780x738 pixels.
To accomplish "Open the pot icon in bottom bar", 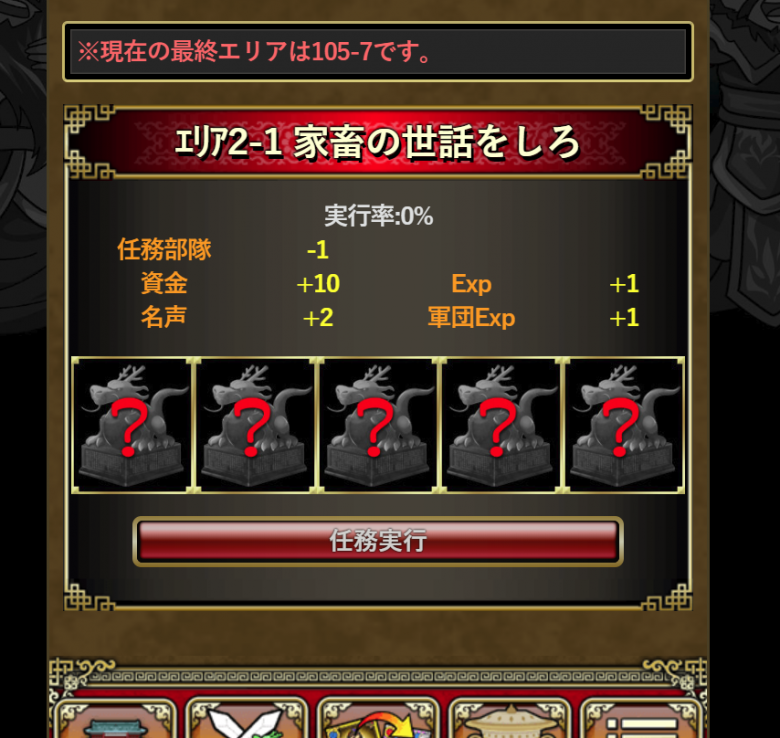I will point(510,720).
